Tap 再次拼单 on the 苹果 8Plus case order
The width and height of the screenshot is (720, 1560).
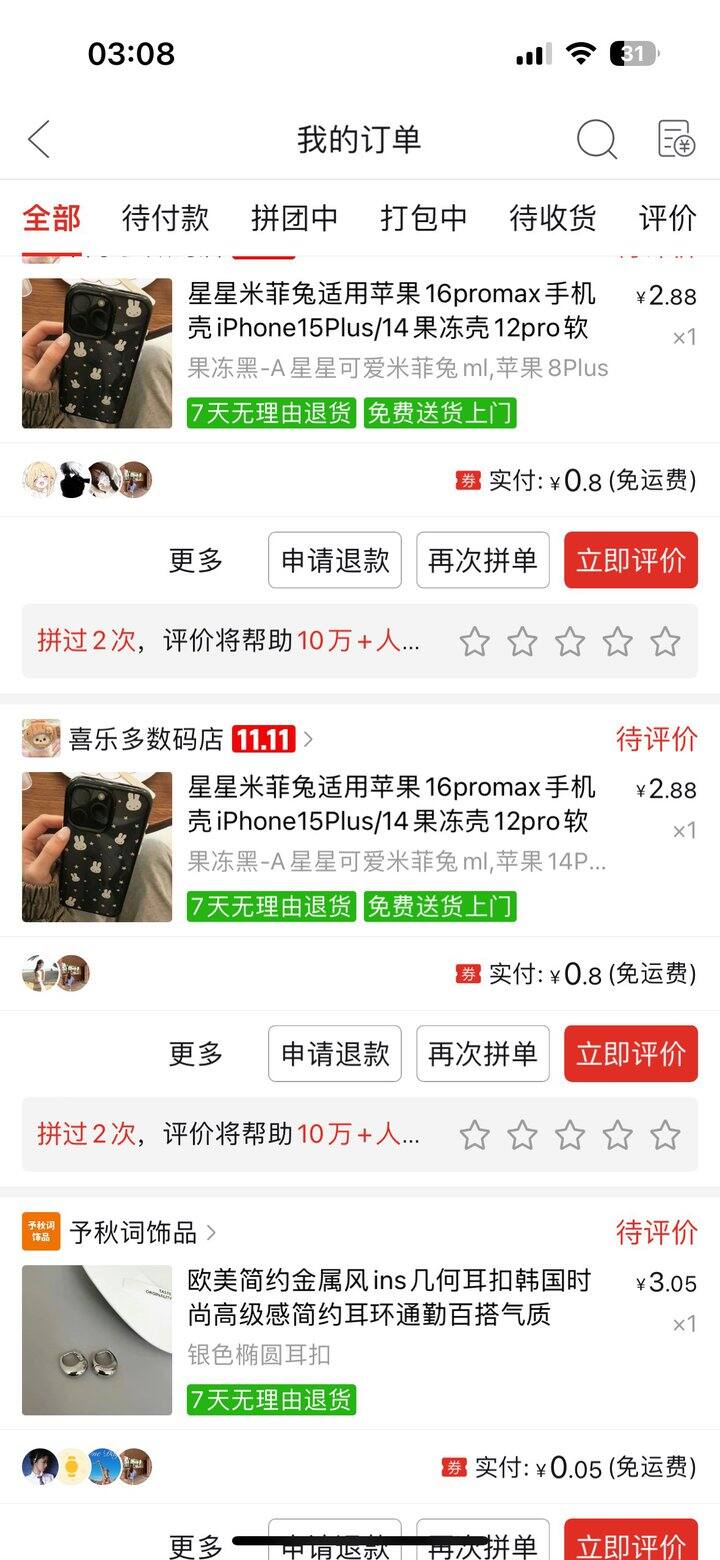[482, 560]
